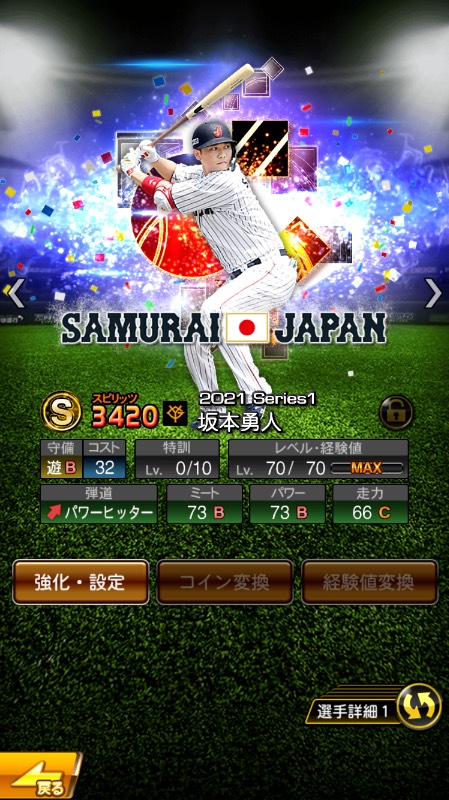449x800 pixels.
Task: Tap the コイン変換 button
Action: (224, 582)
